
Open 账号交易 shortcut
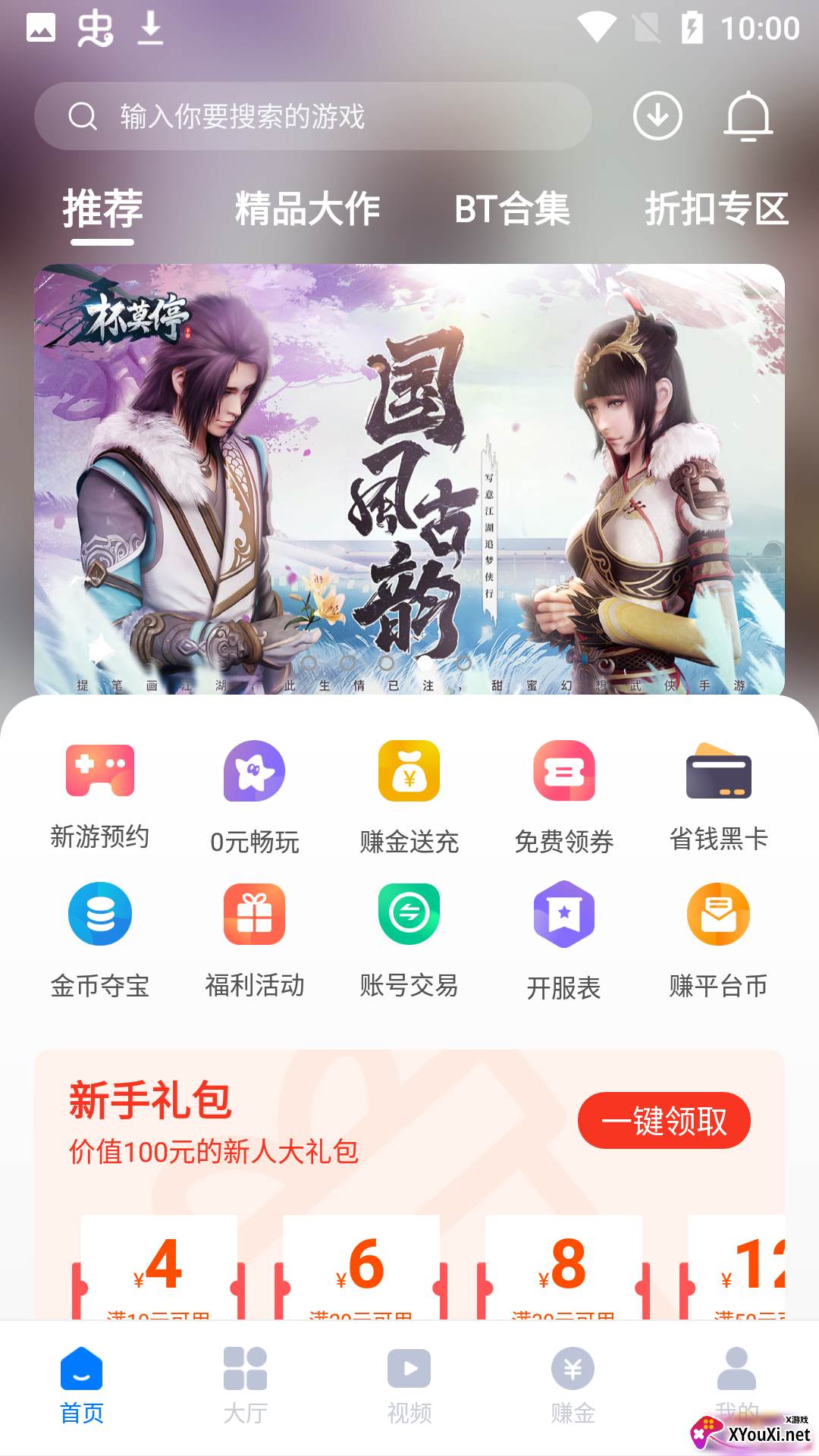coord(409,940)
